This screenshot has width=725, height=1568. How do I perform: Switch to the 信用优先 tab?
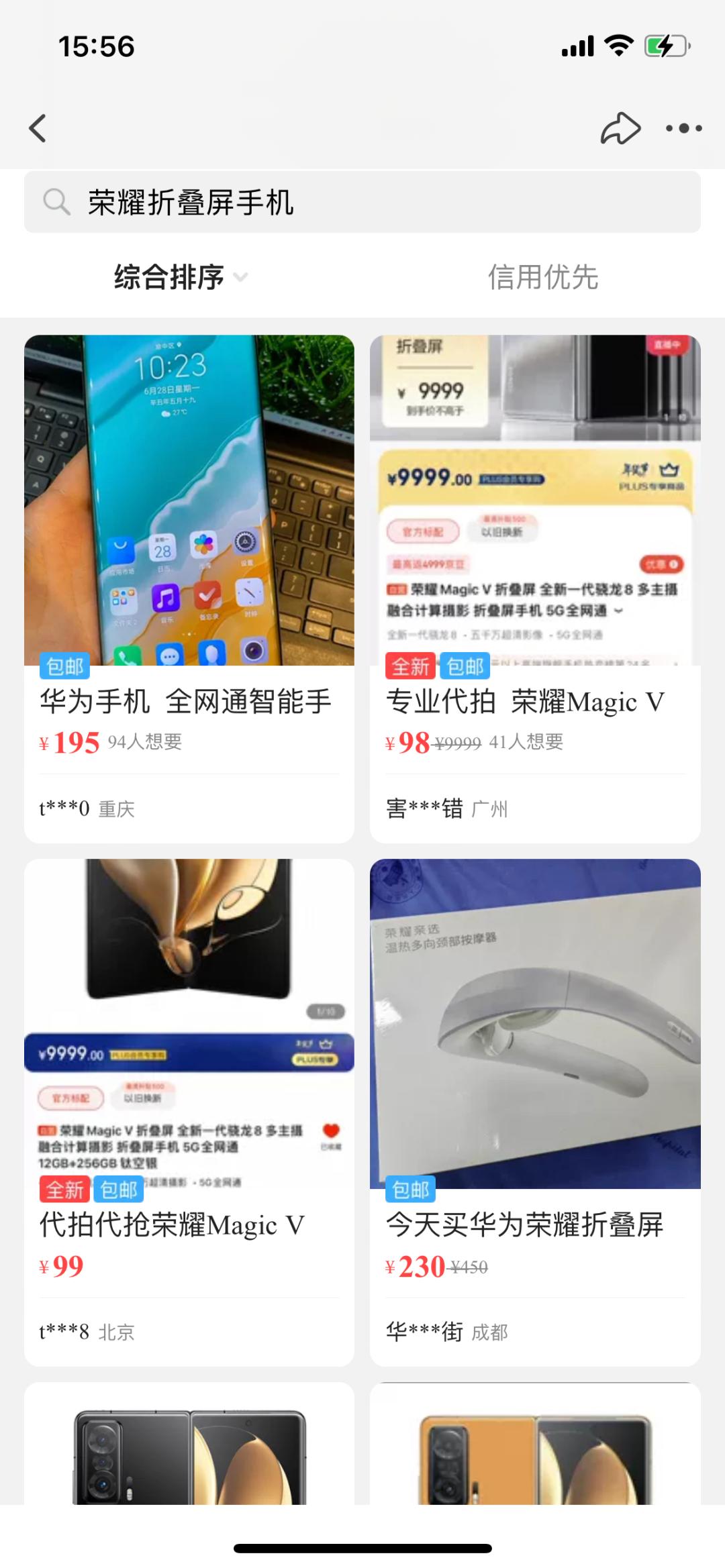tap(543, 277)
